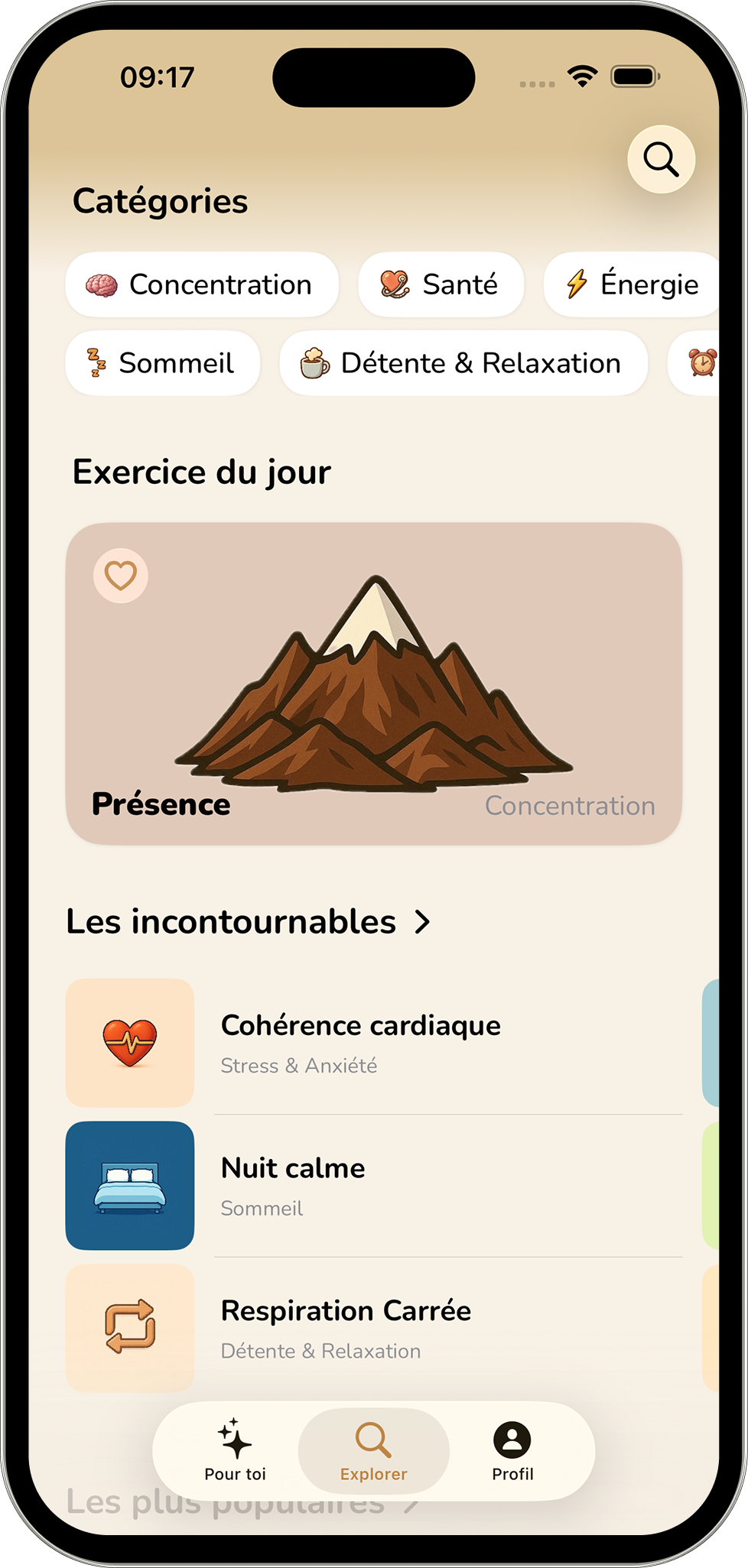Tap the mountain illustration on the exercise card

(x=374, y=688)
